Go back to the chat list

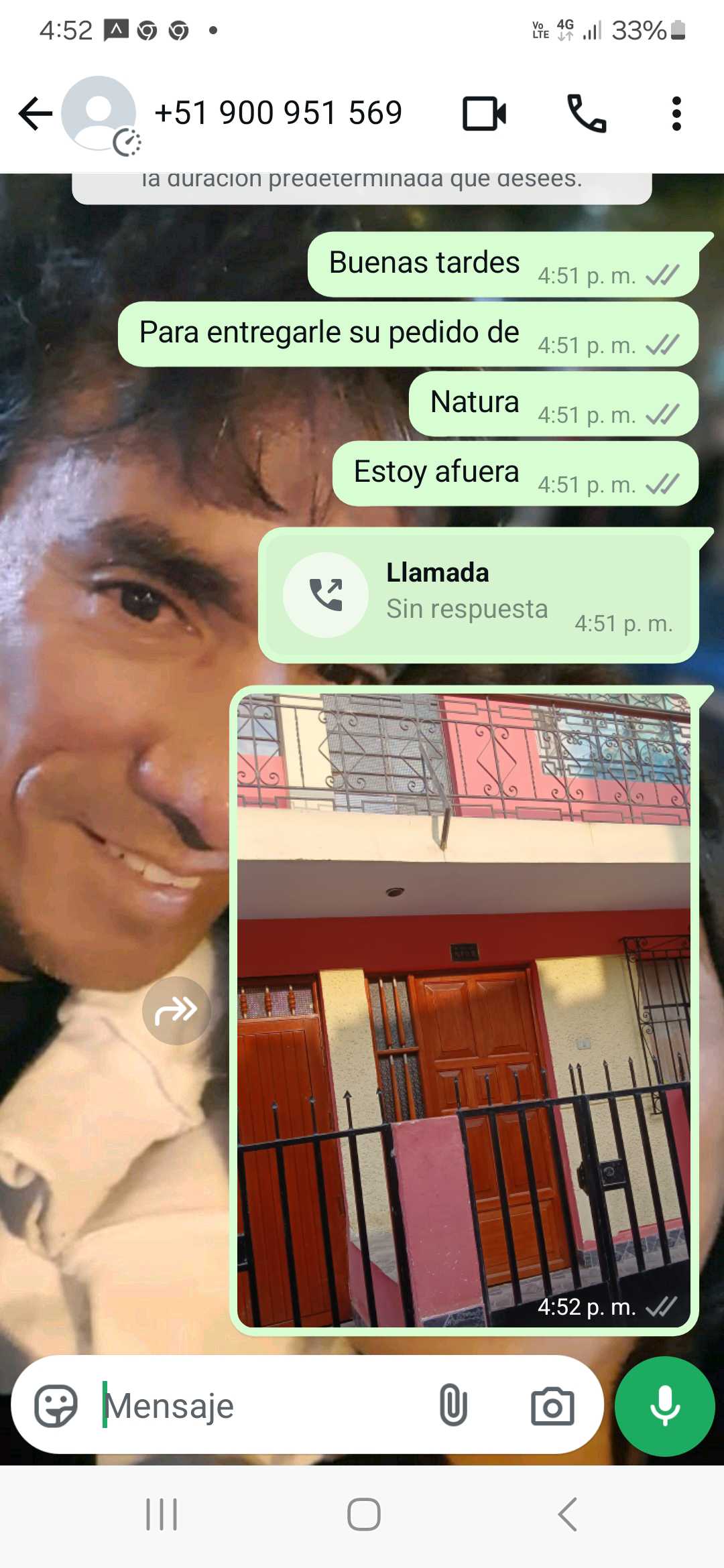coord(35,113)
